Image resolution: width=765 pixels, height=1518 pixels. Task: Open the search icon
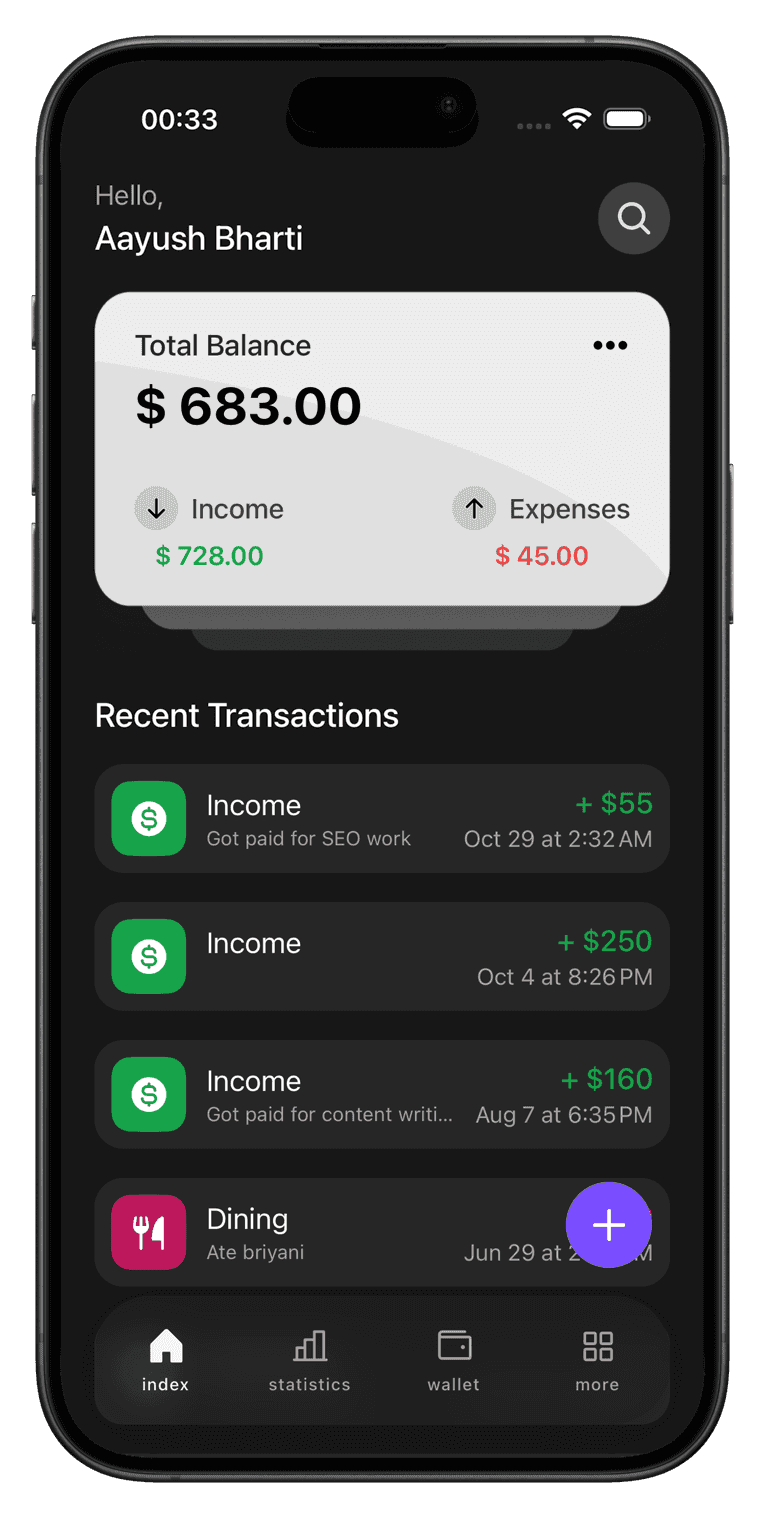pos(633,218)
